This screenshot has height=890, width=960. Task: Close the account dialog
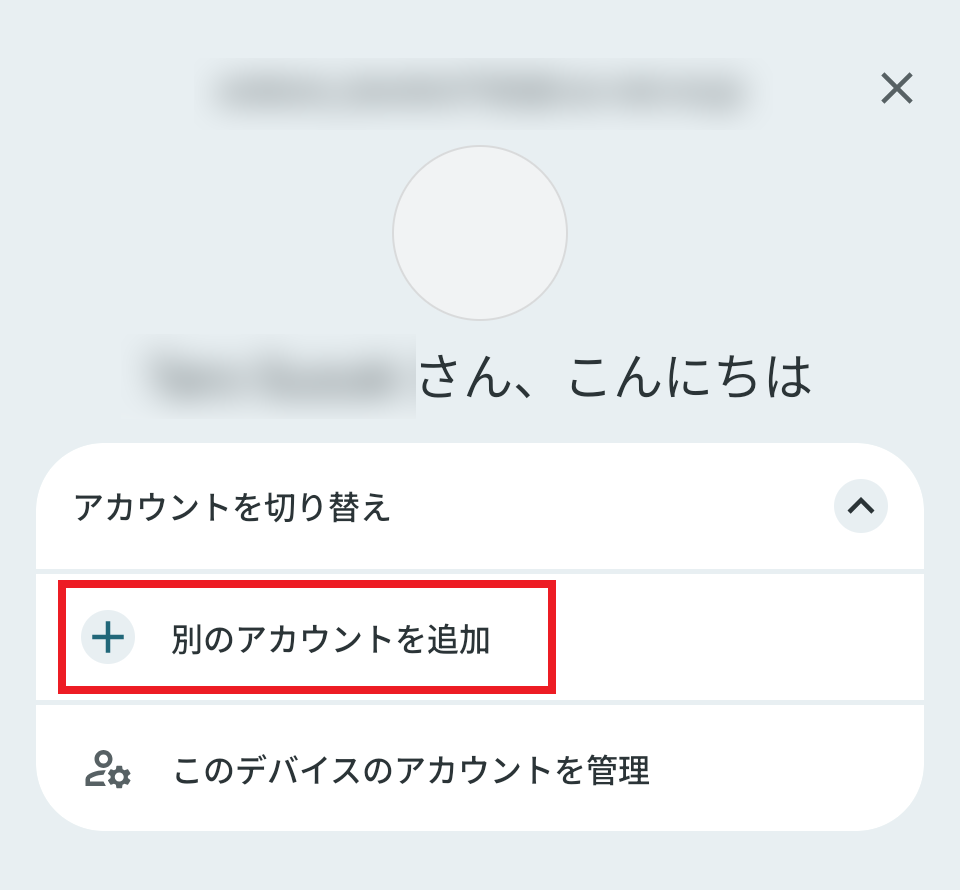click(x=896, y=90)
